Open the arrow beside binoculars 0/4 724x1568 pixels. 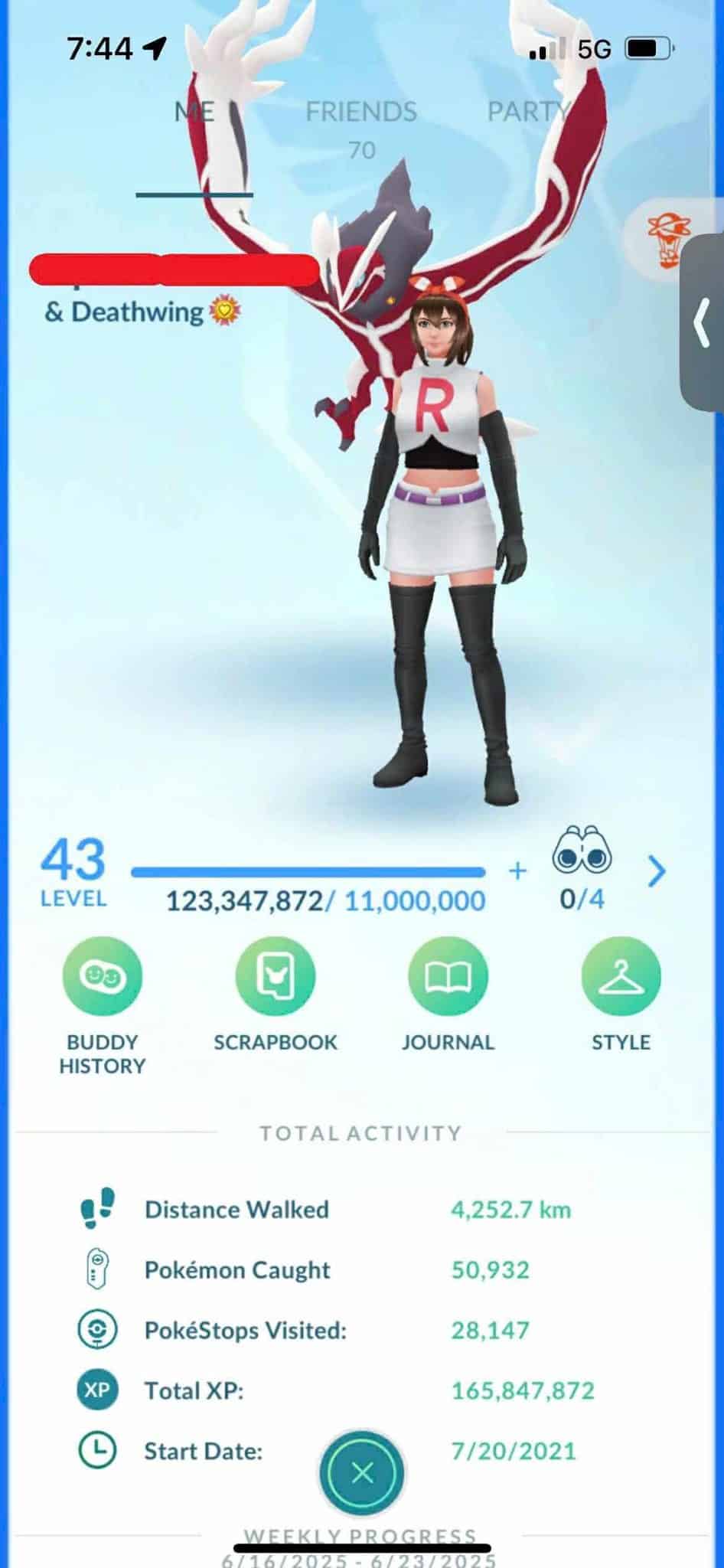click(x=657, y=871)
